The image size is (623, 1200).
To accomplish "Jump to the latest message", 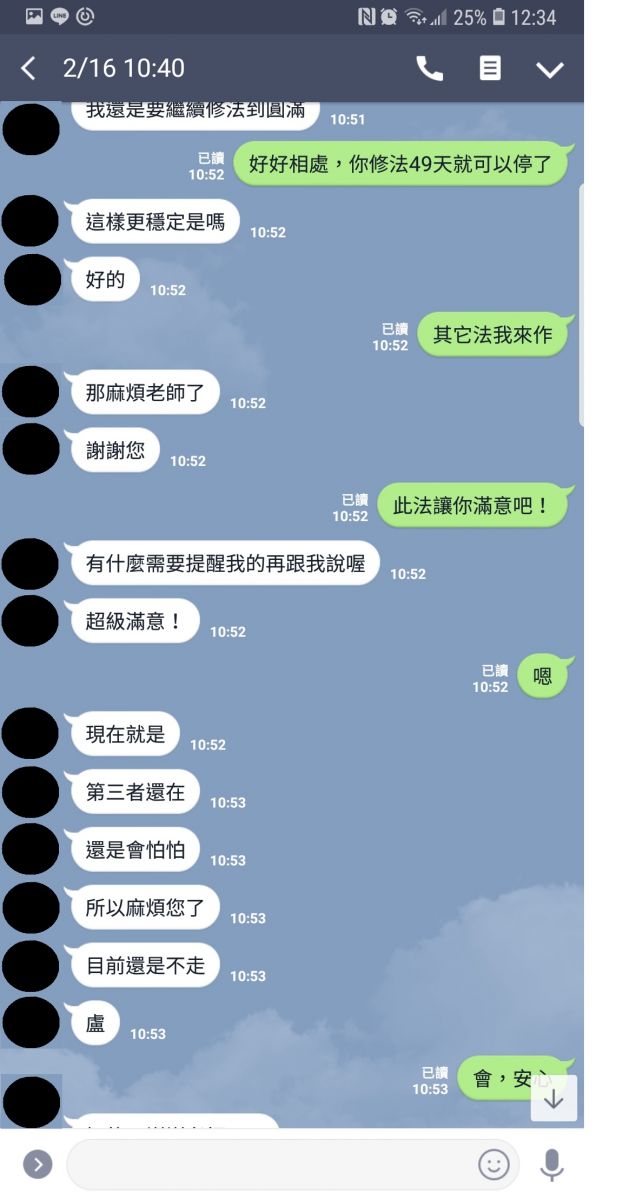I will click(553, 1098).
